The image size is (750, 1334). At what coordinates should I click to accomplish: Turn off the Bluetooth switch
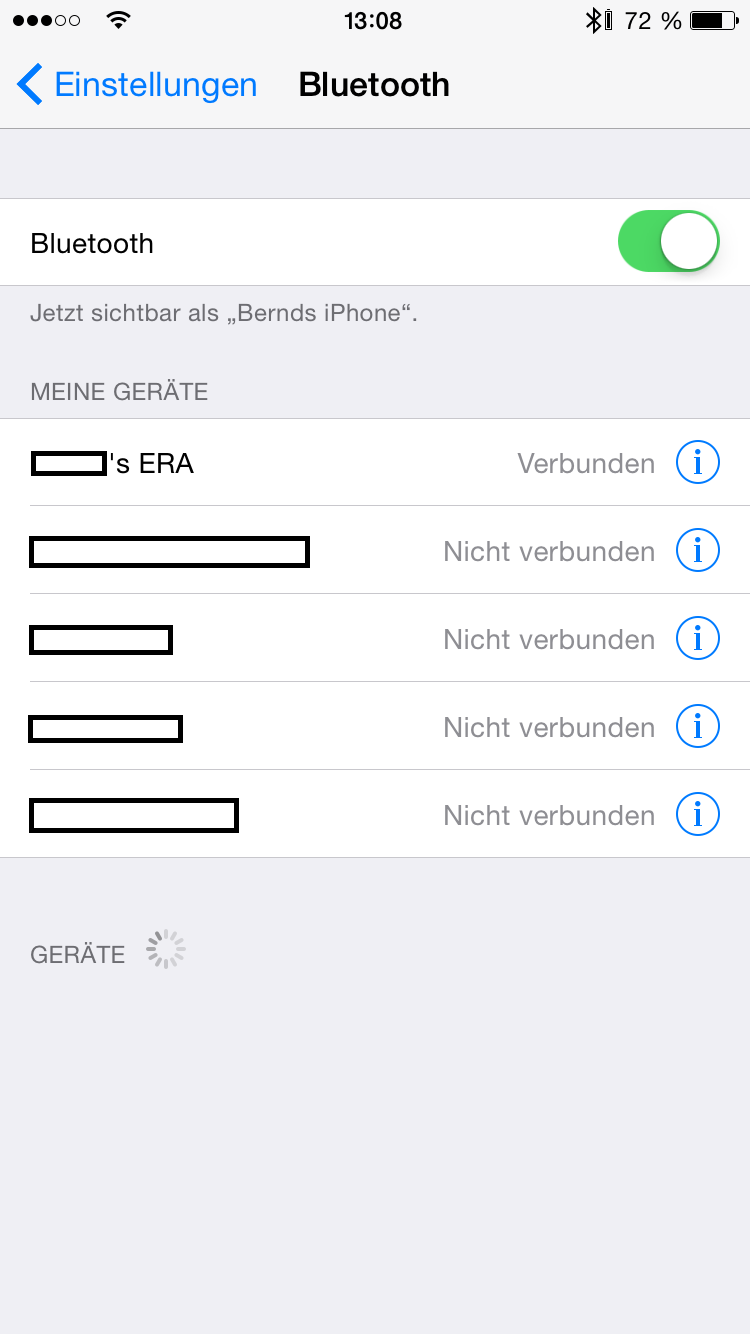point(669,242)
